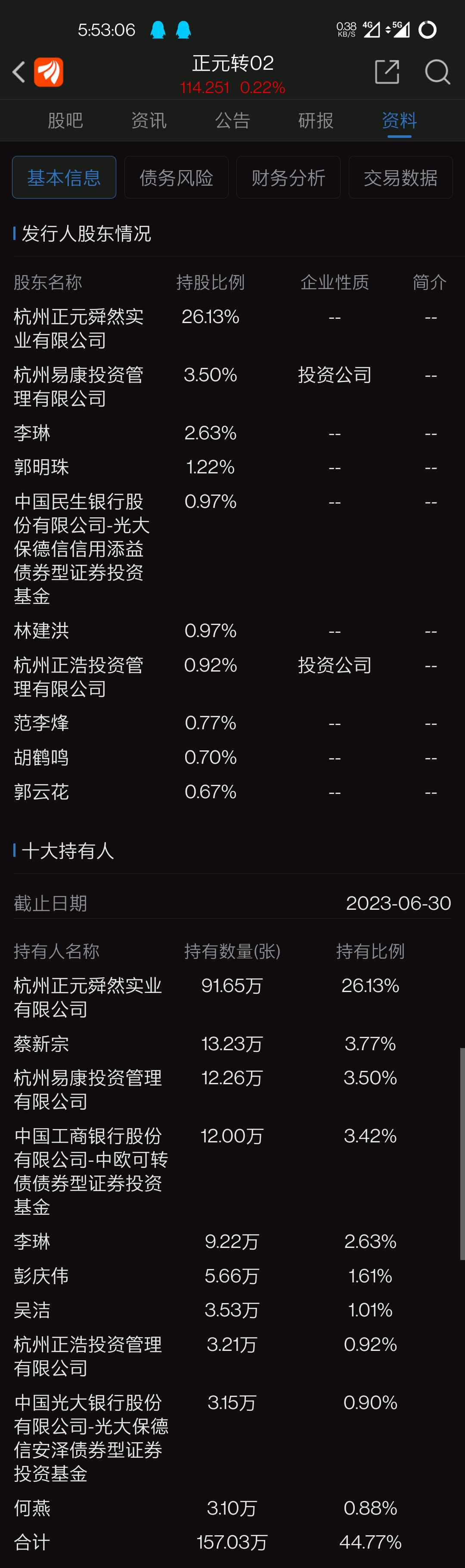
Task: Switch to the 股吧 tab
Action: click(x=65, y=121)
